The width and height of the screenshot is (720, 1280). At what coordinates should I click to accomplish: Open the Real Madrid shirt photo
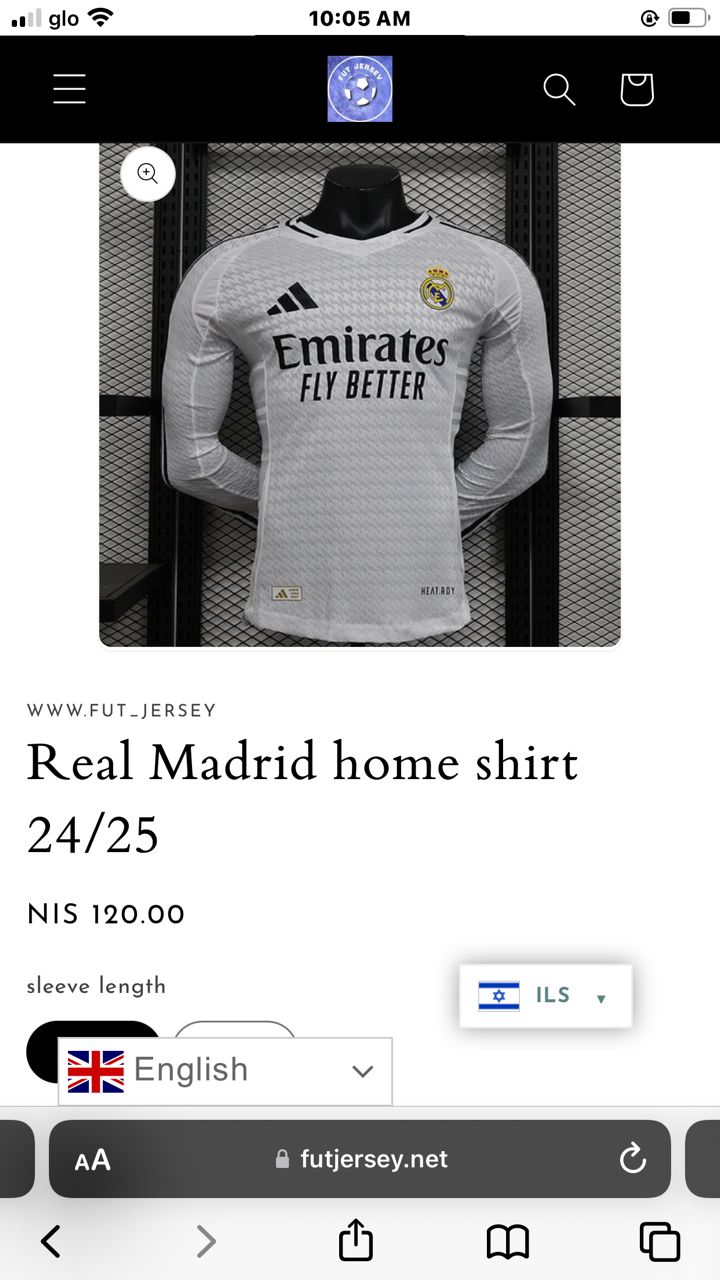(x=360, y=400)
